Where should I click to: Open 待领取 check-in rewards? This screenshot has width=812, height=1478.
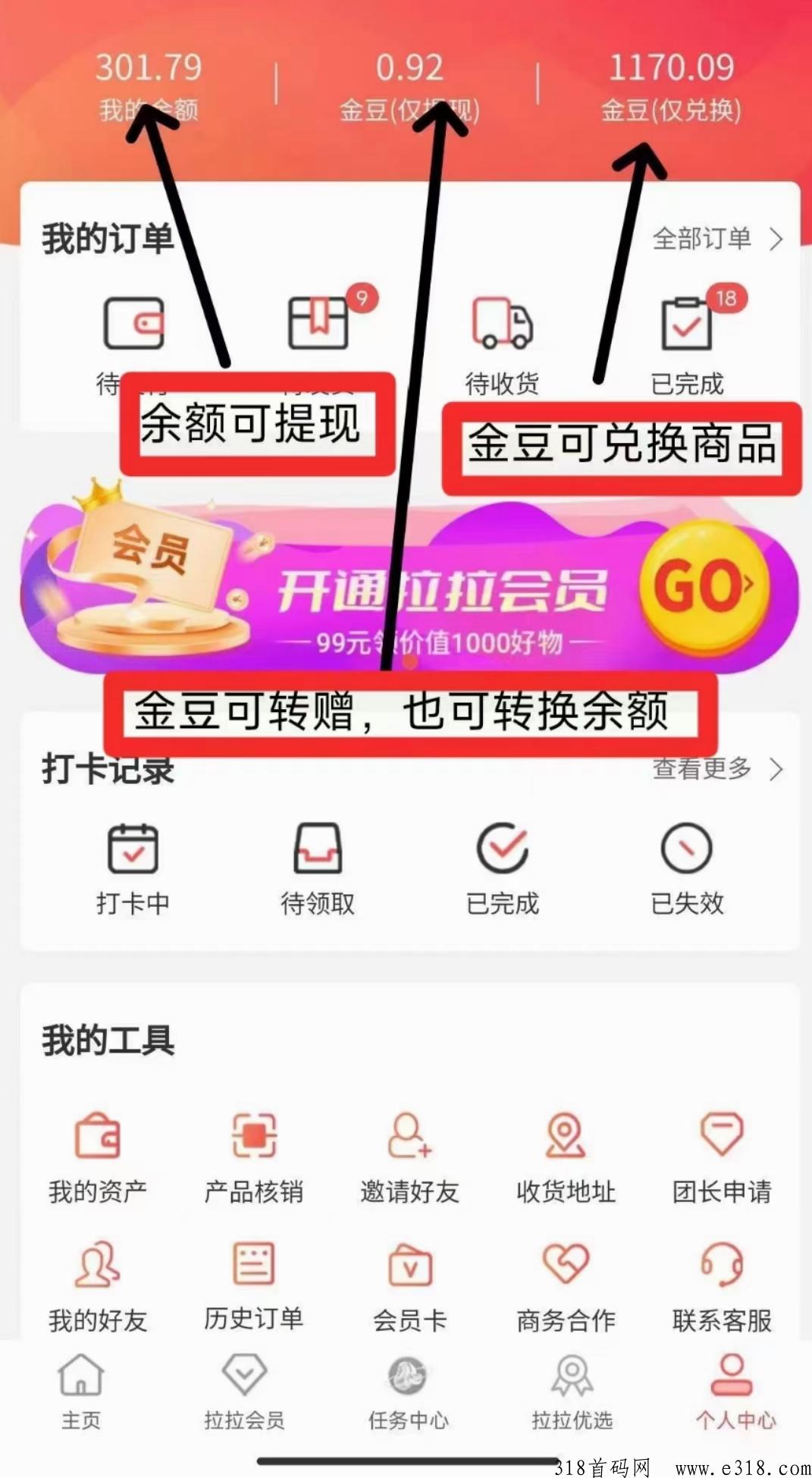(318, 869)
